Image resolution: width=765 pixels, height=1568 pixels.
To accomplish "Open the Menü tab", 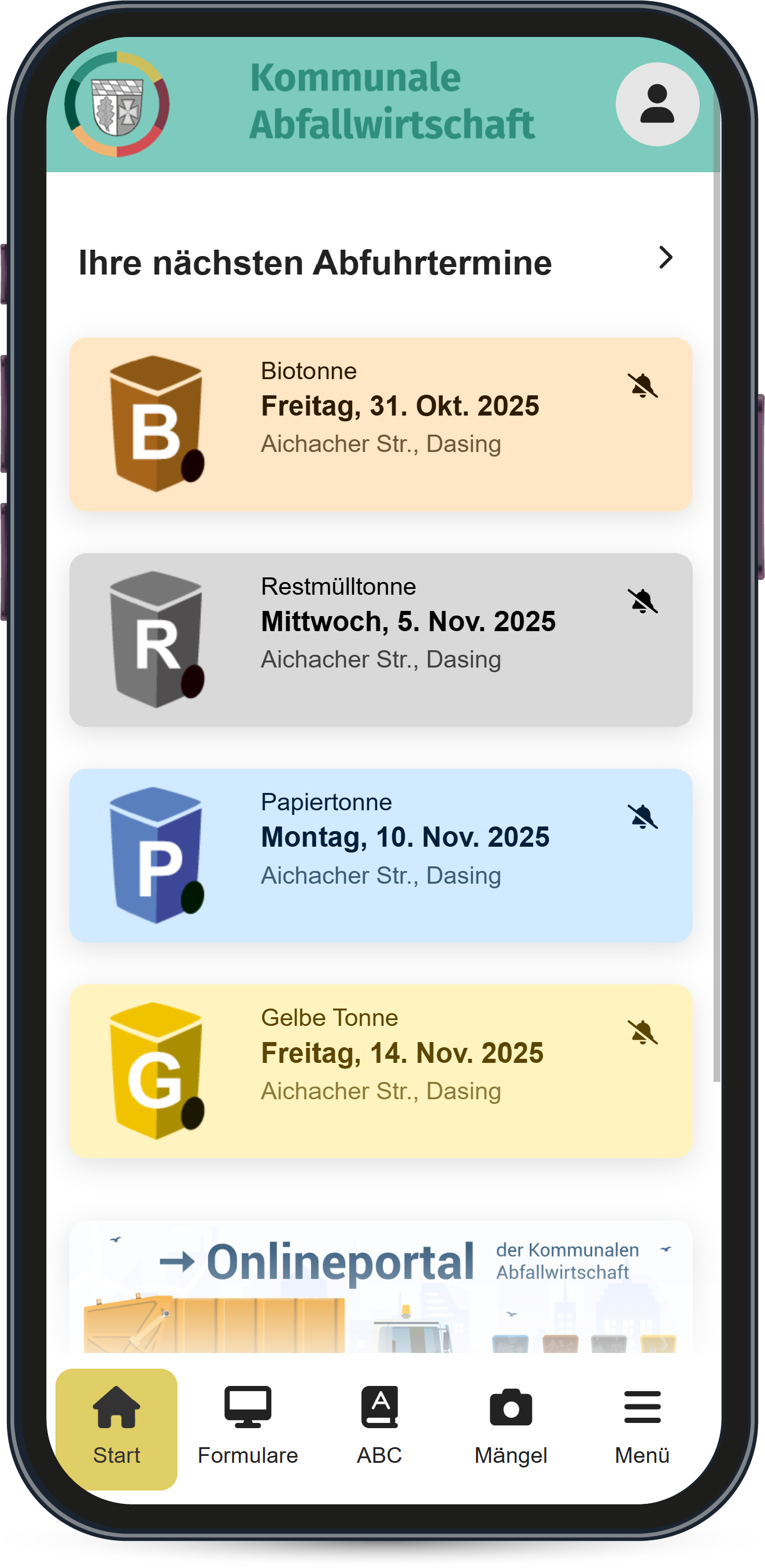I will (641, 1428).
